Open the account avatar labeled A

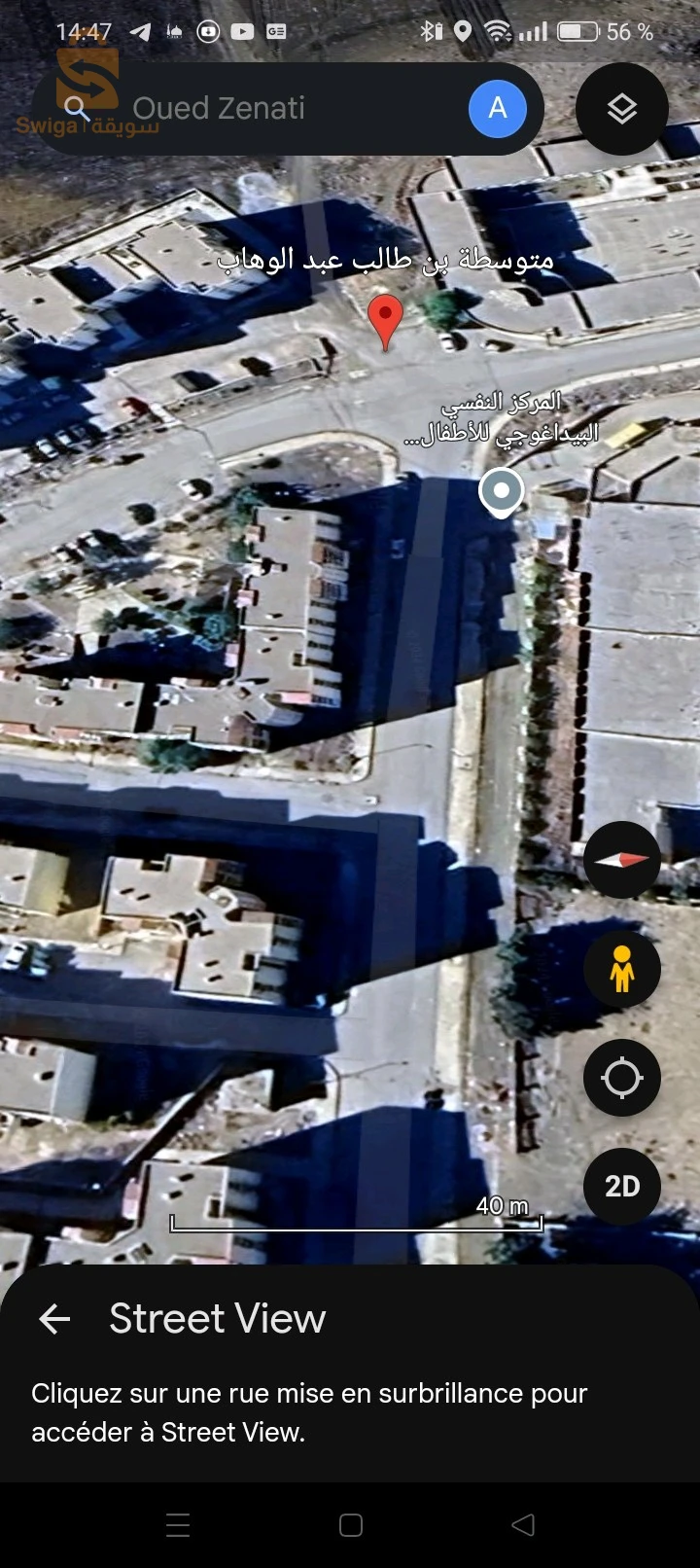tap(497, 109)
